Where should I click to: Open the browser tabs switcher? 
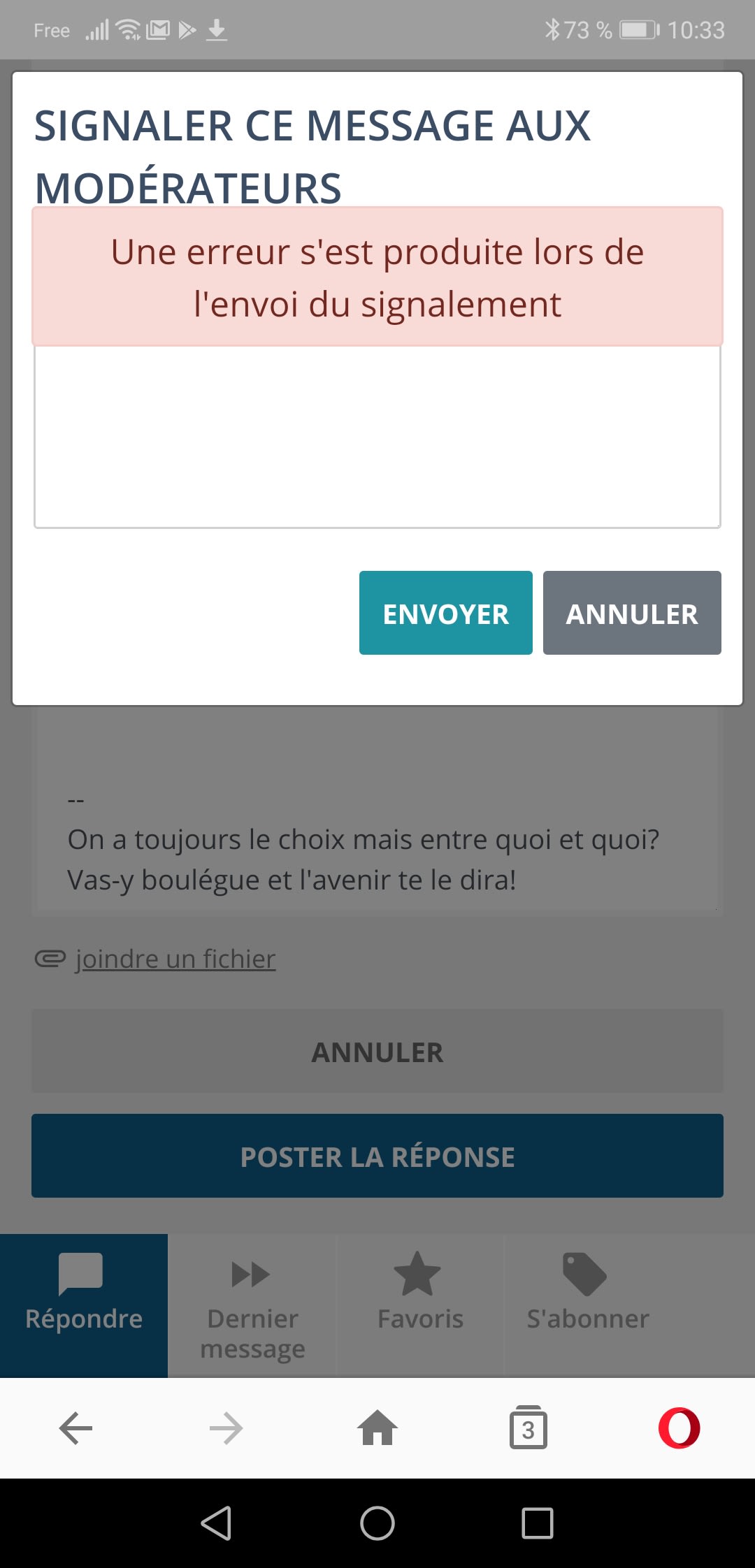pyautogui.click(x=528, y=1428)
